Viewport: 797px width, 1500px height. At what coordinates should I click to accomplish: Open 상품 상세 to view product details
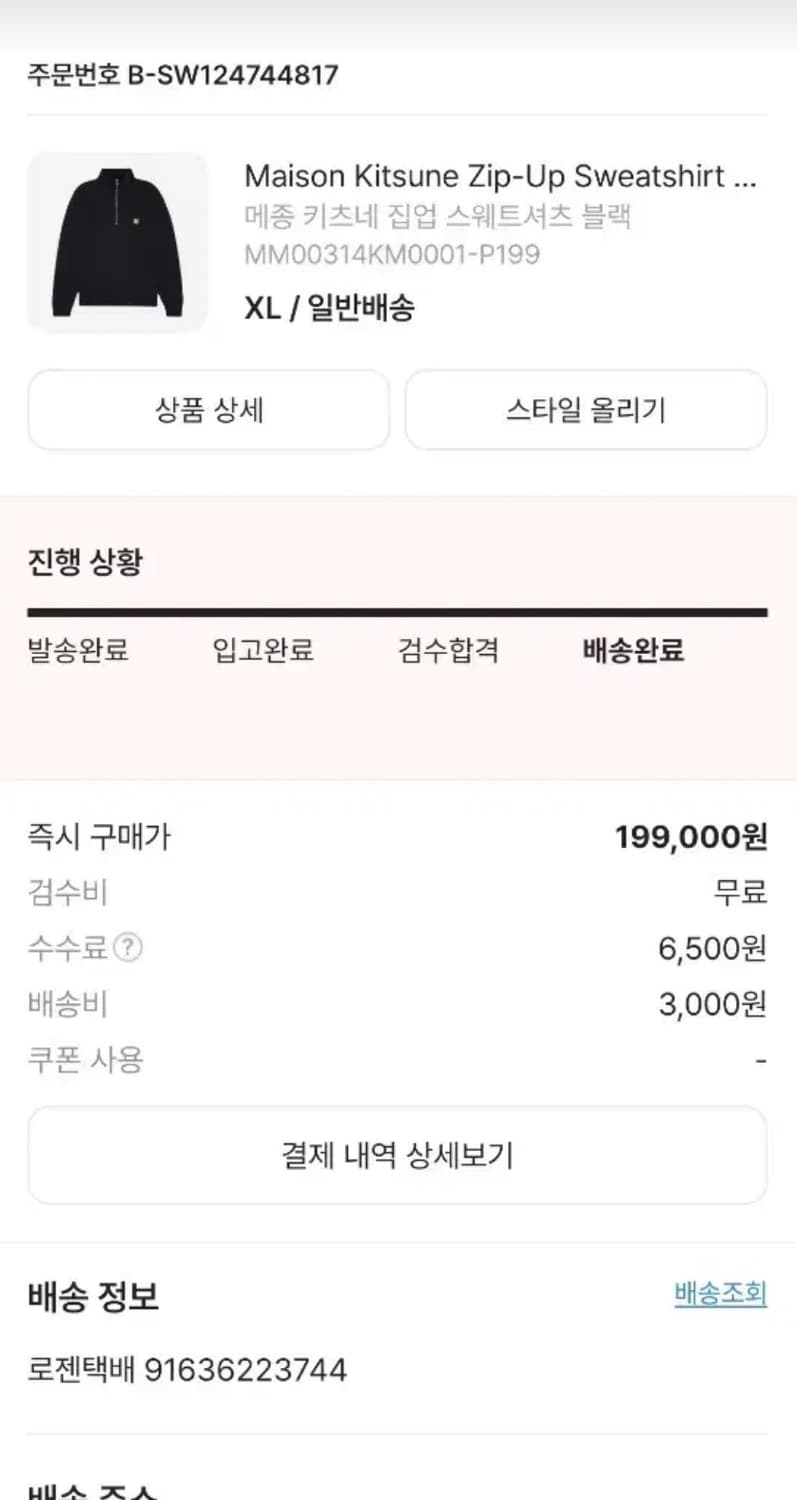(x=208, y=410)
